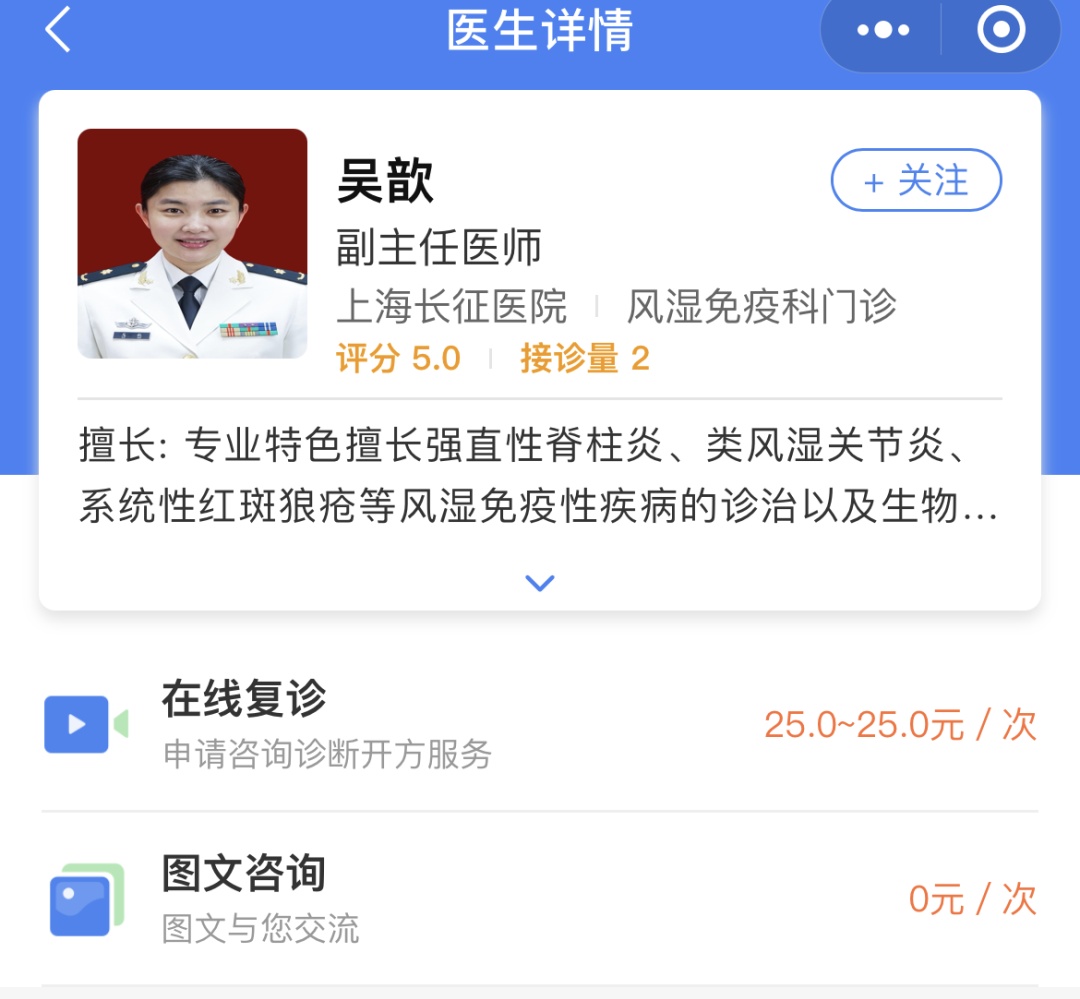Select the 在线复诊 service row
Image resolution: width=1080 pixels, height=999 pixels.
540,724
